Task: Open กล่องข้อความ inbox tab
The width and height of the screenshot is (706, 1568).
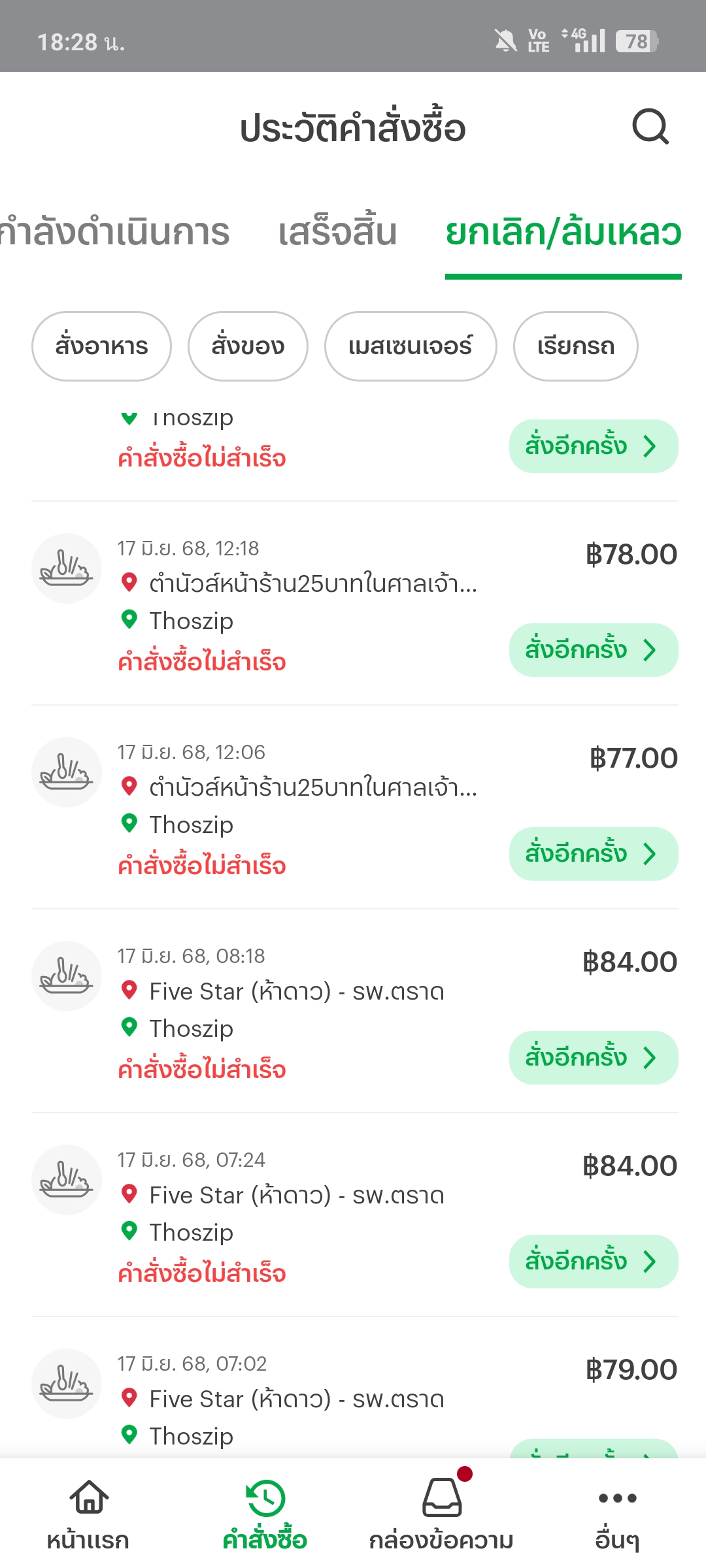Action: click(x=441, y=1514)
